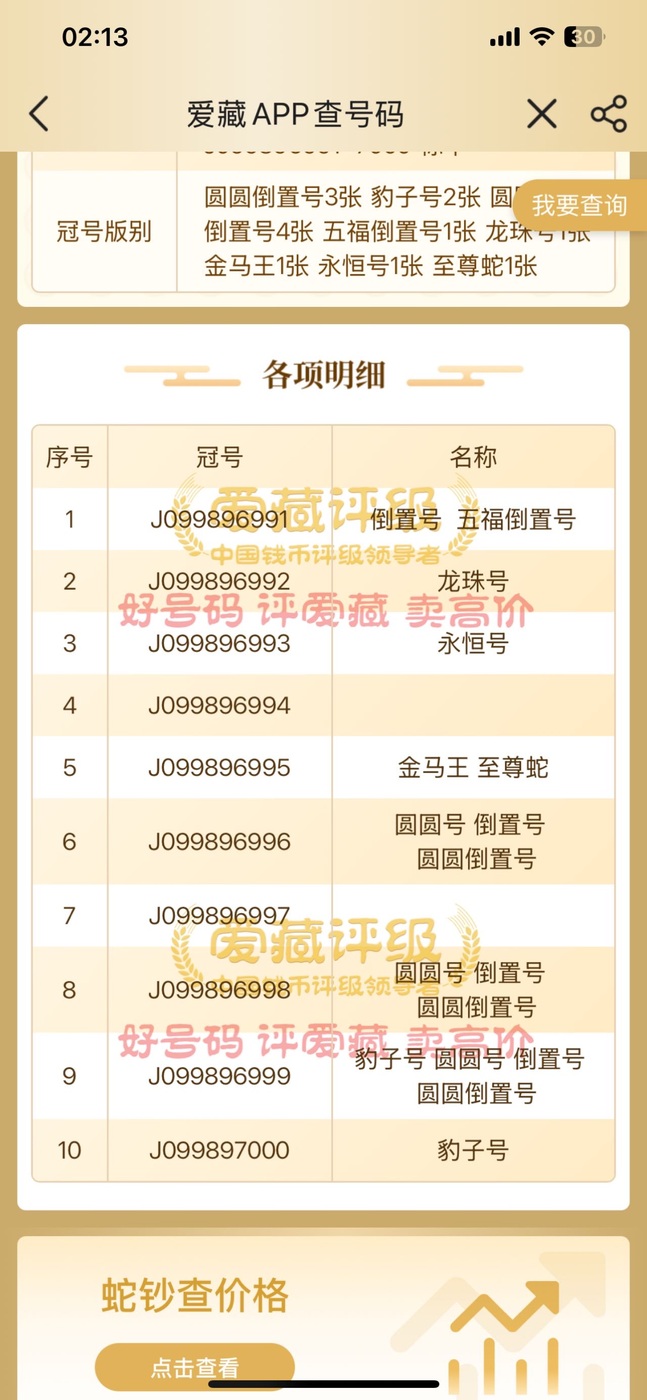Close the 爱藏APP查号码 page
Image resolution: width=647 pixels, height=1400 pixels.
click(x=542, y=114)
